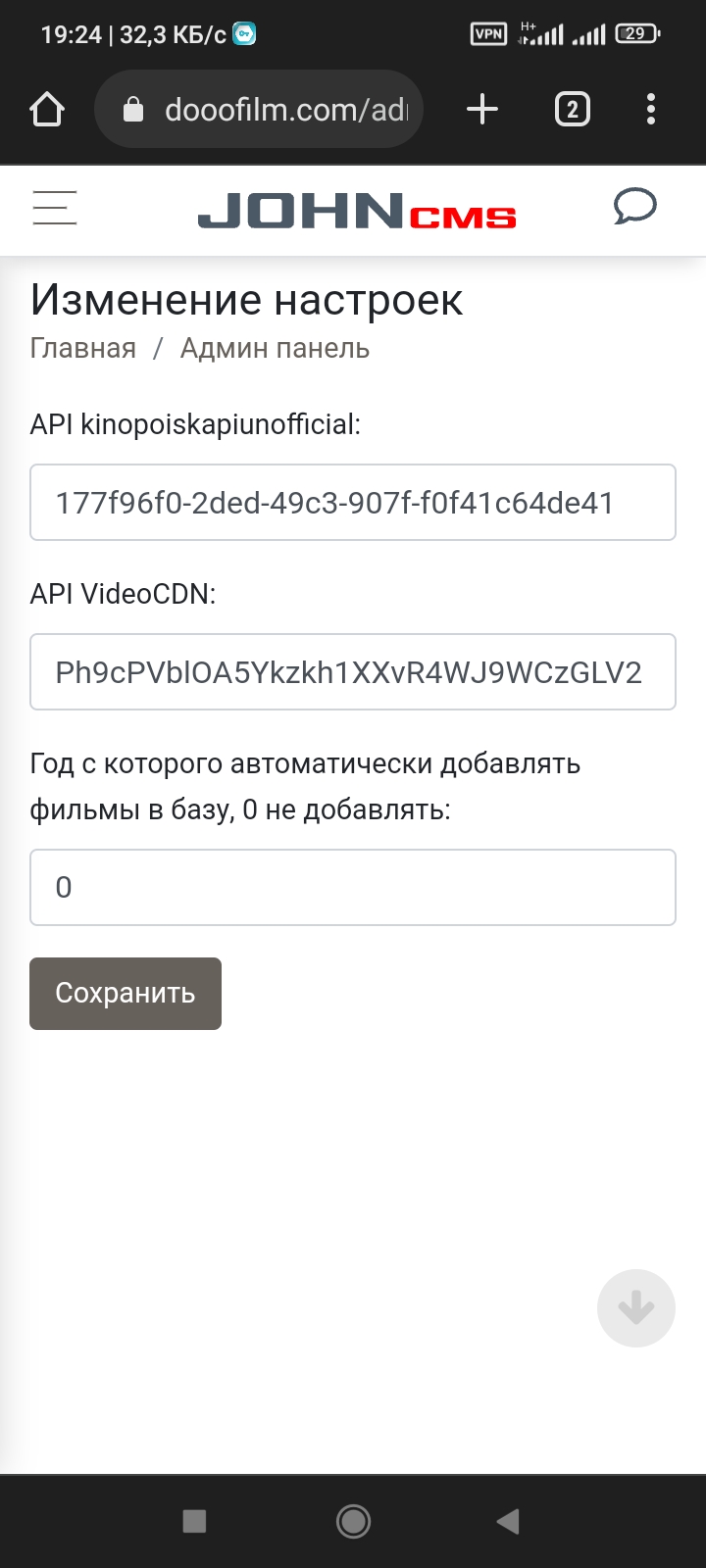Focus the auto-add year field

pos(353,887)
